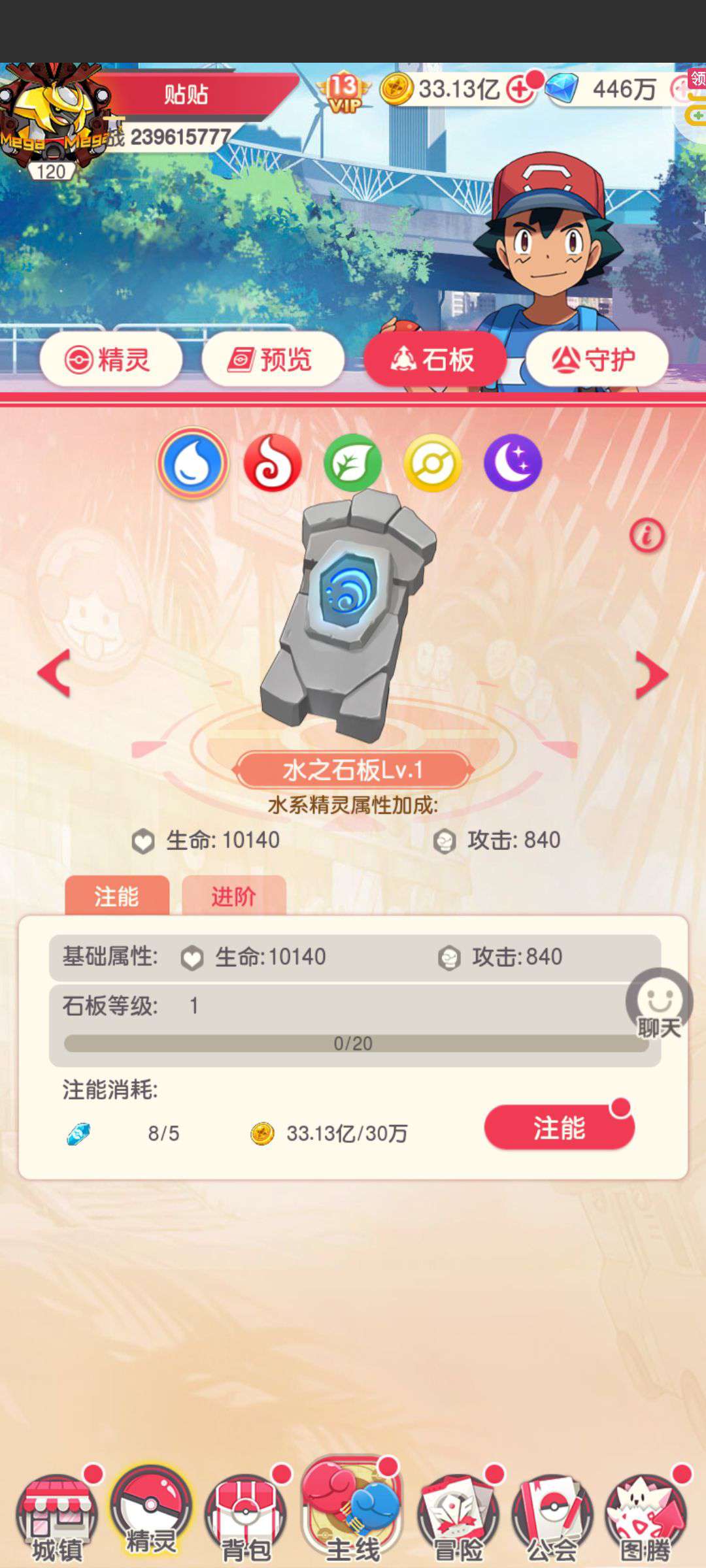Select the grass leaf element icon

pyautogui.click(x=353, y=463)
